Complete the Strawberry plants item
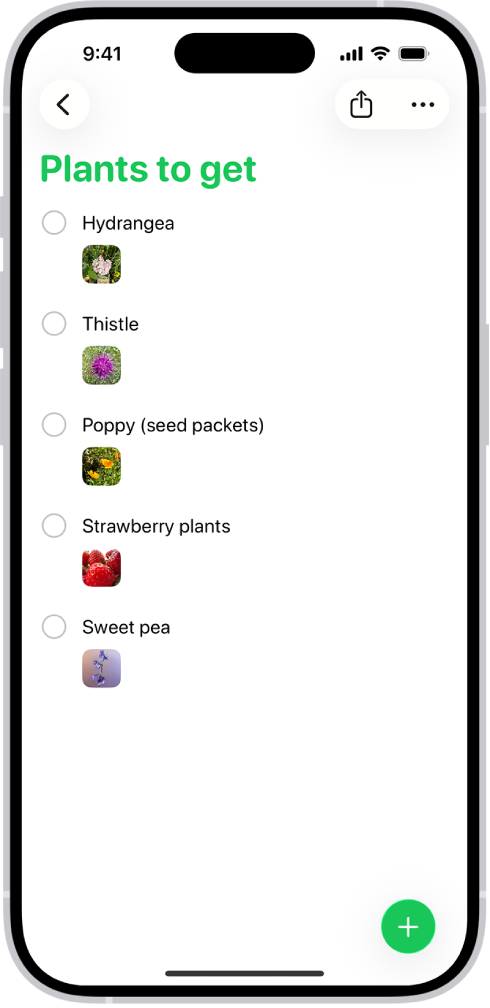Image resolution: width=490 pixels, height=1008 pixels. [x=54, y=526]
